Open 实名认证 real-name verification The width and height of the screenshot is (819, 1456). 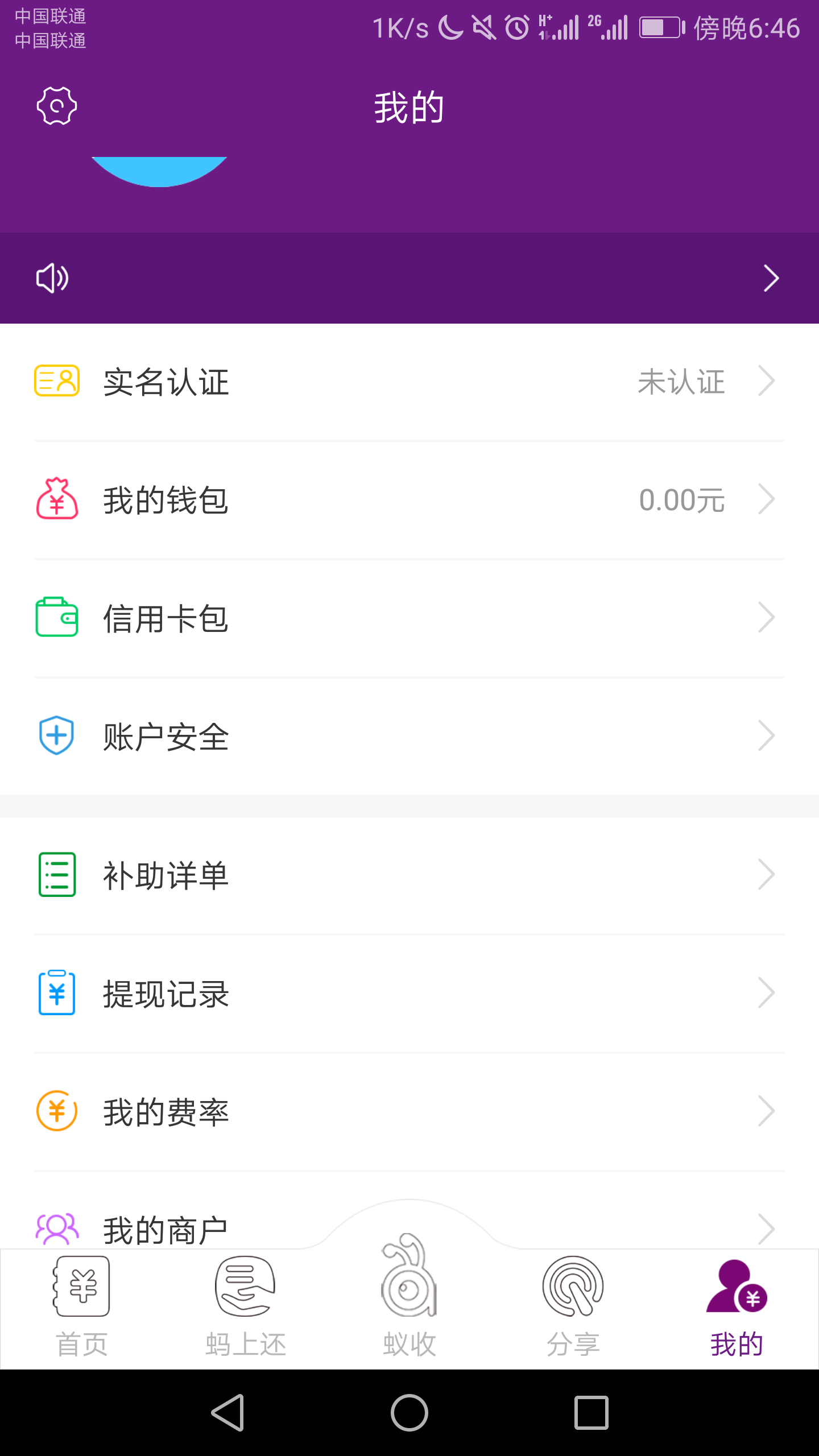(x=409, y=382)
